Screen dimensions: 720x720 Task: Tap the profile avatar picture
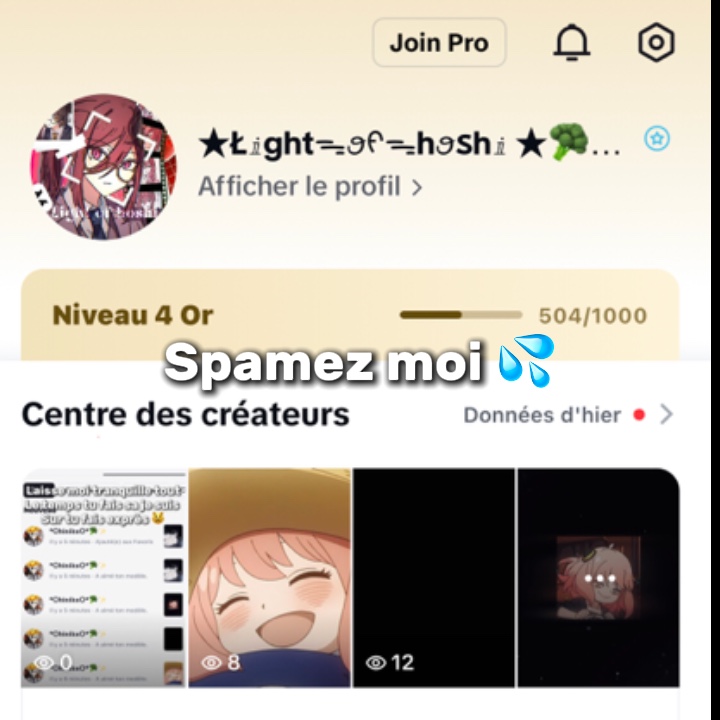104,167
